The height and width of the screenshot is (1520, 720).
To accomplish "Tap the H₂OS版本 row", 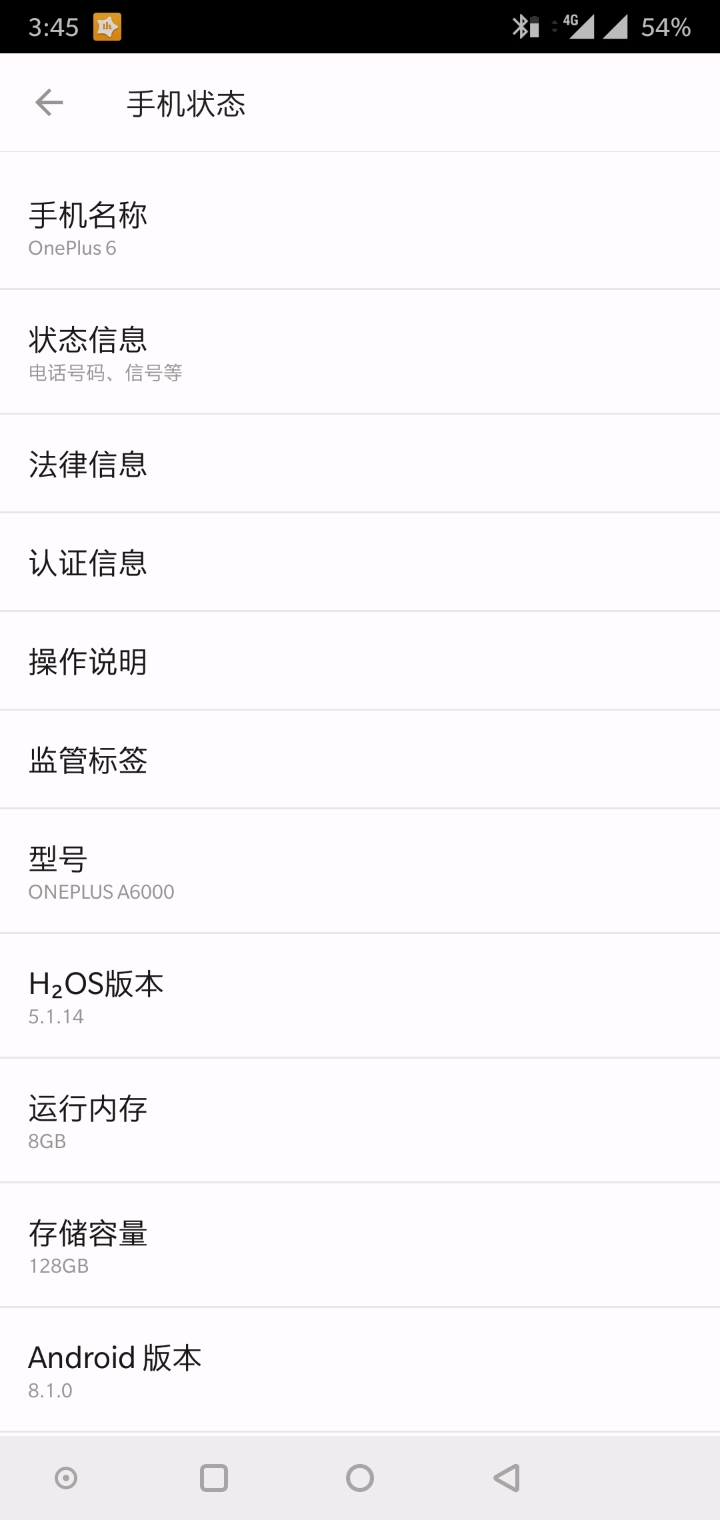I will (360, 996).
